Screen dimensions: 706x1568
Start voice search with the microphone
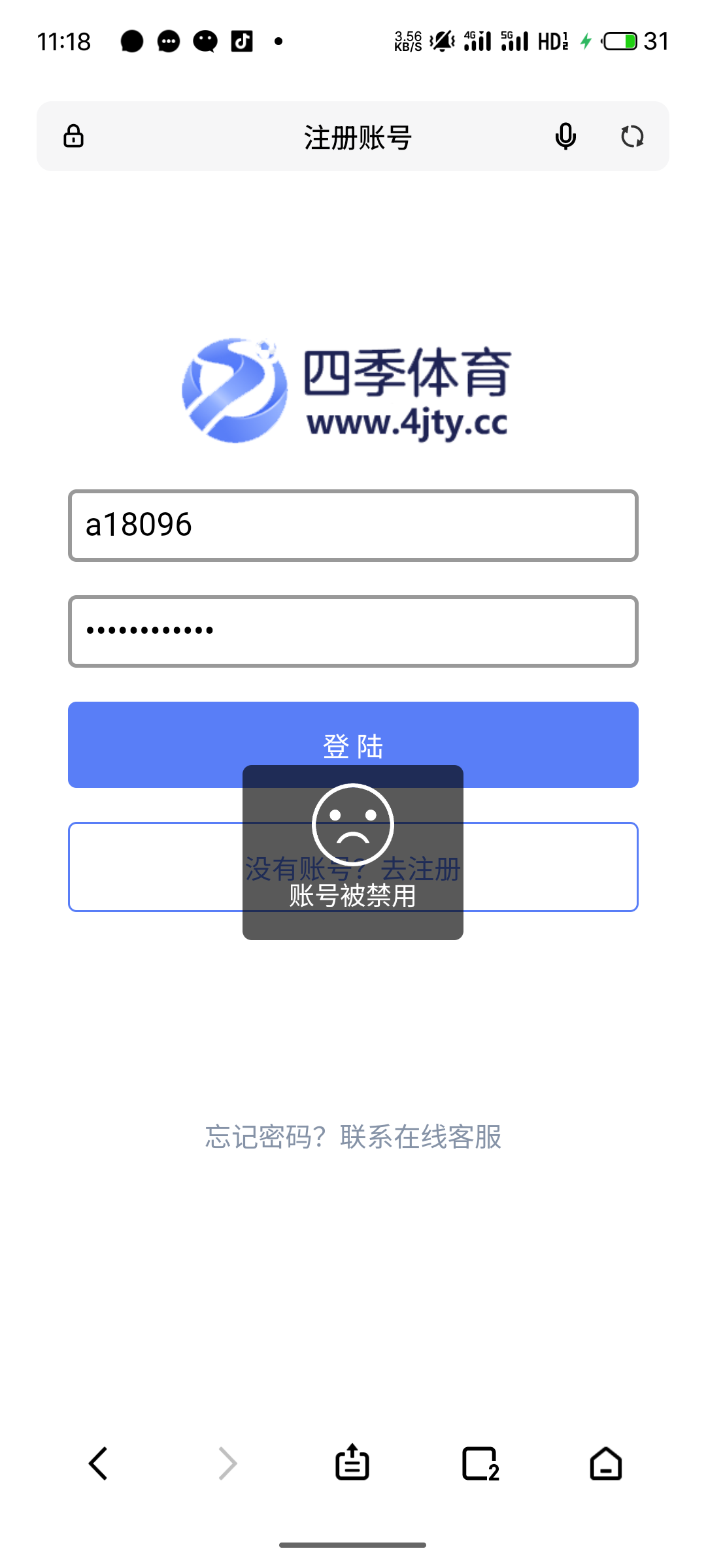tap(565, 137)
